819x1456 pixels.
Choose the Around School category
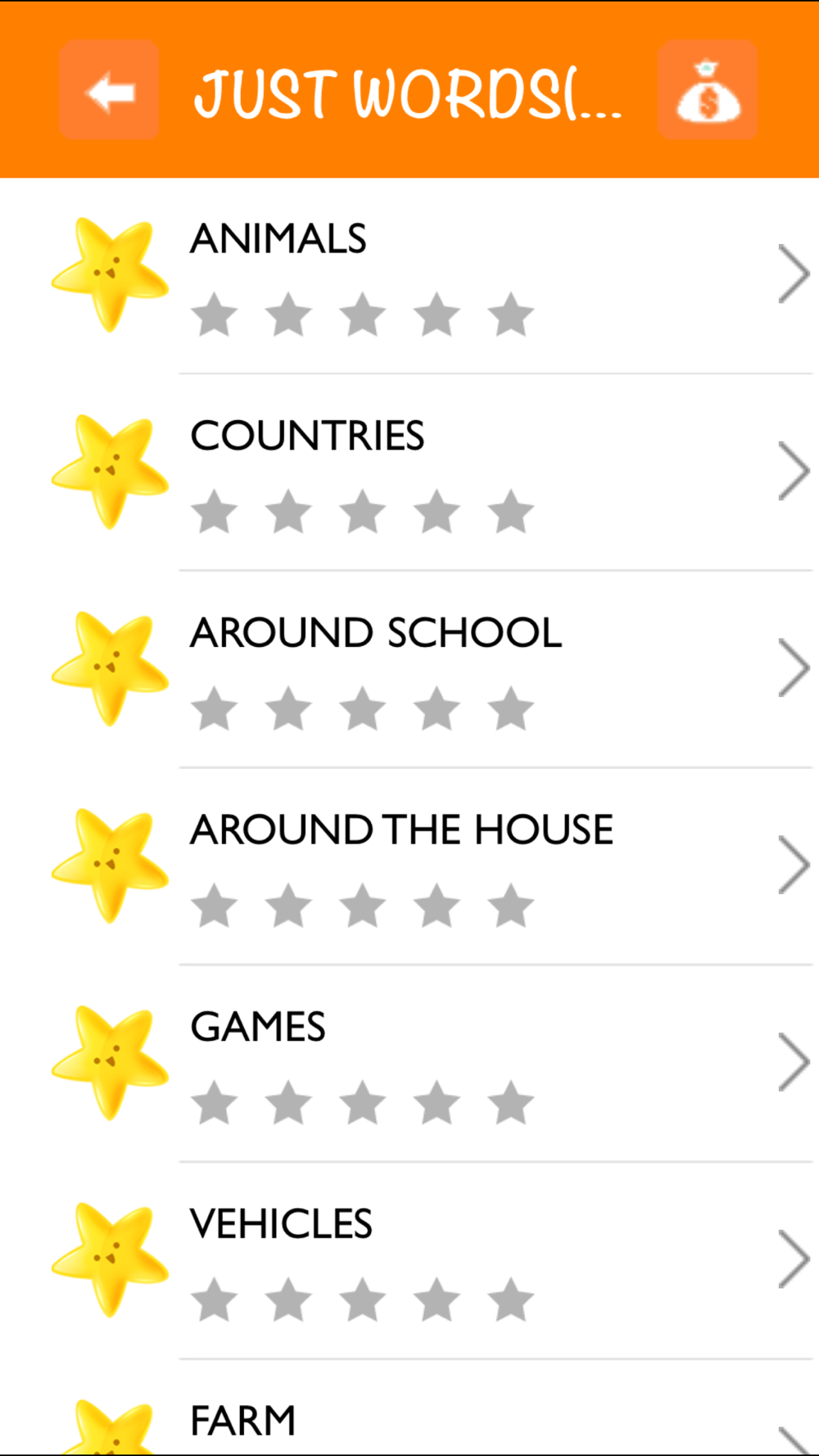(409, 668)
